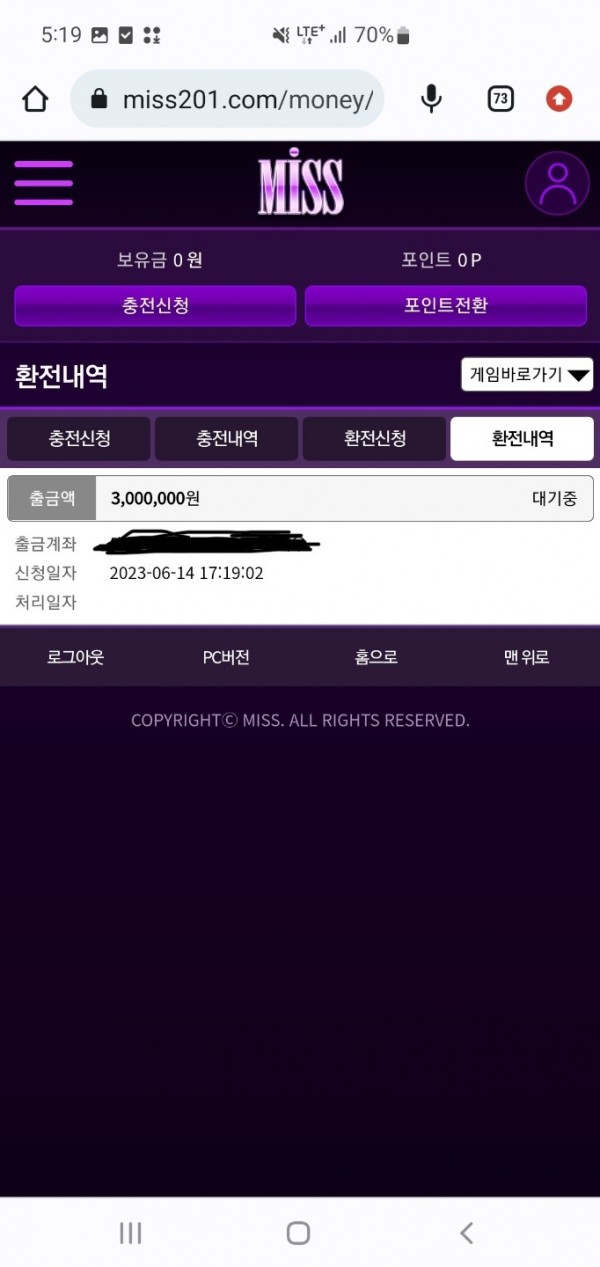Tap the browser home icon
600x1267 pixels.
click(35, 99)
